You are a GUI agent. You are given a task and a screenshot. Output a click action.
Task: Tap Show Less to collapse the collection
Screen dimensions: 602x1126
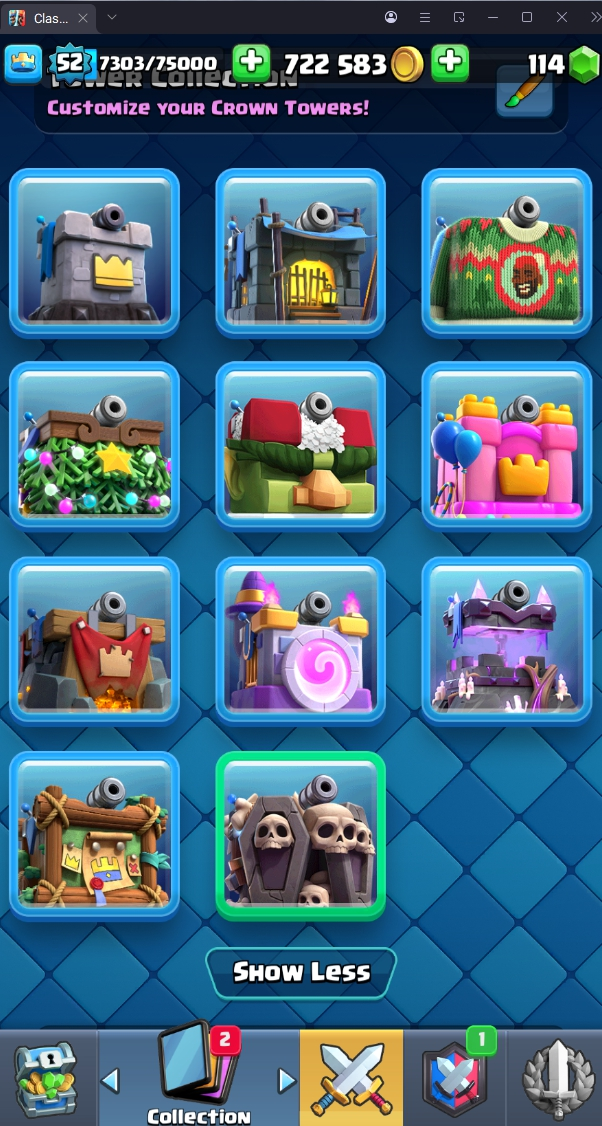pyautogui.click(x=301, y=972)
